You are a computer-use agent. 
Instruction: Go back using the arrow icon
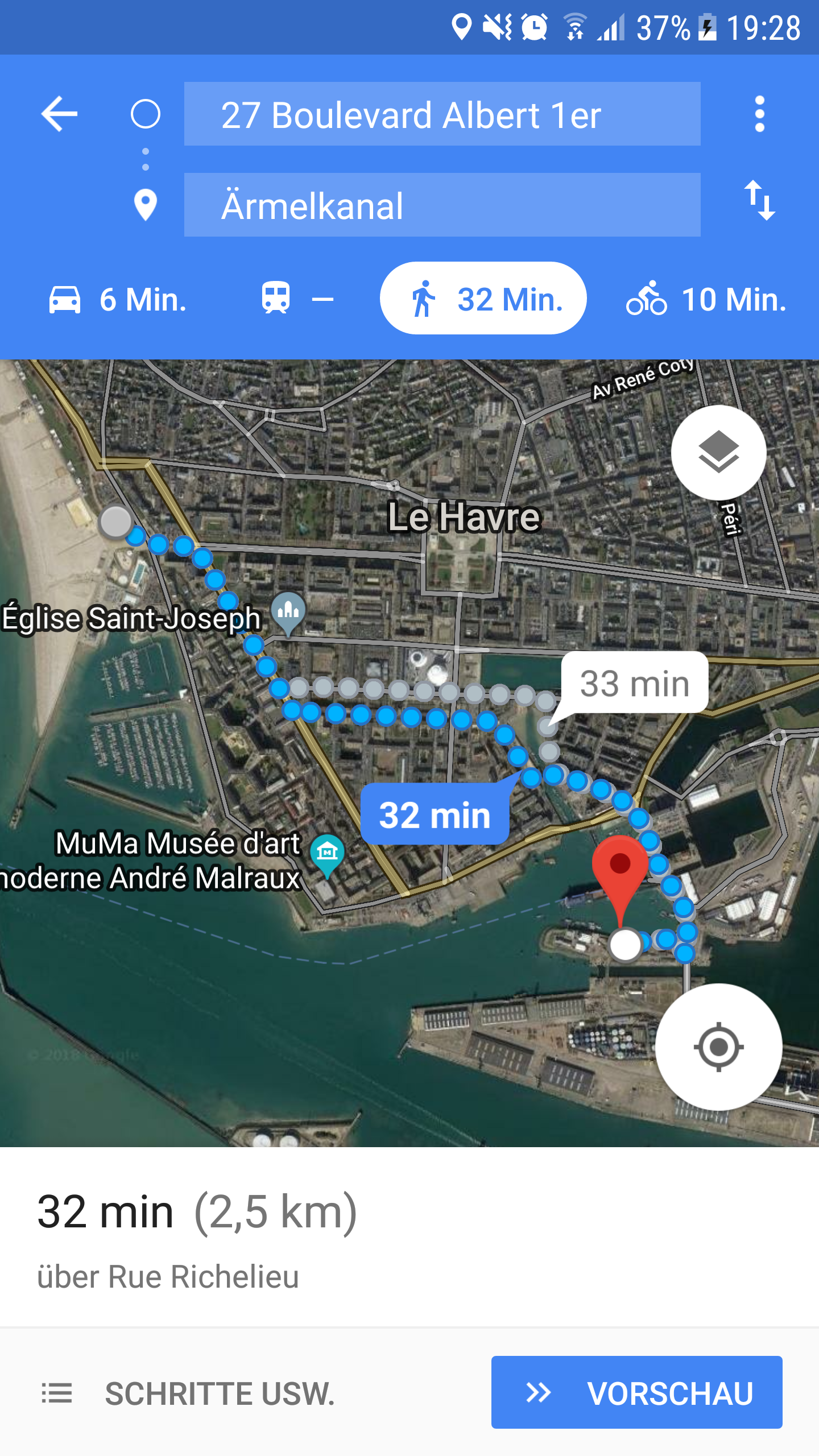click(59, 114)
